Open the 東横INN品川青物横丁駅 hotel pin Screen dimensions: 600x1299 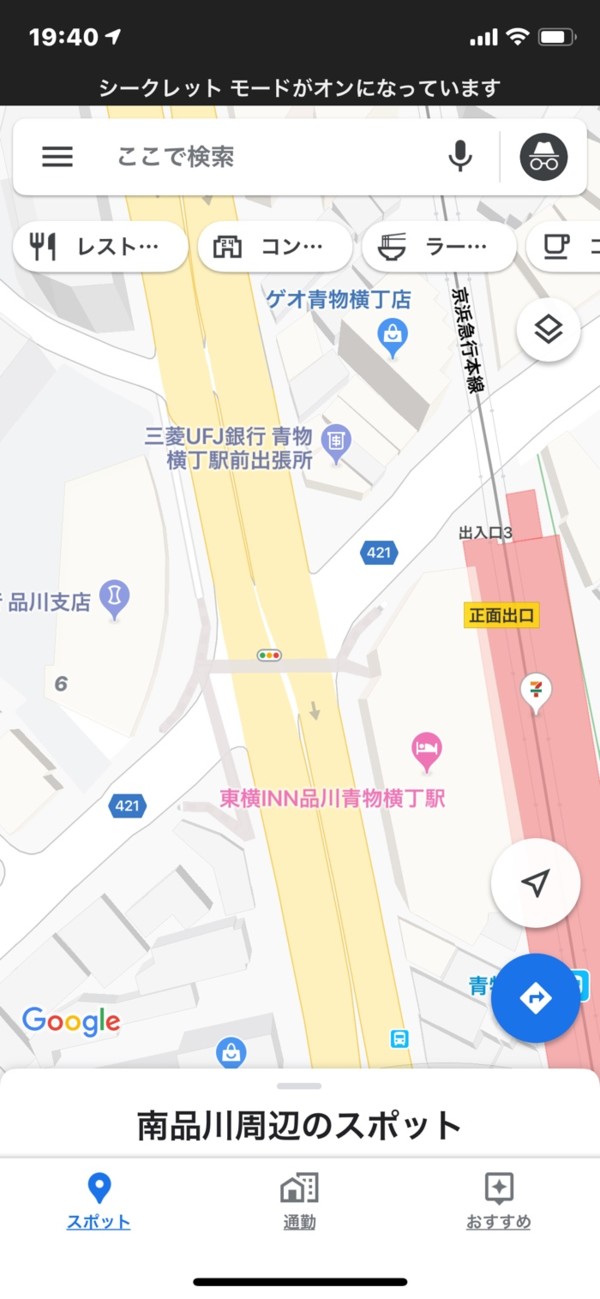pos(427,752)
